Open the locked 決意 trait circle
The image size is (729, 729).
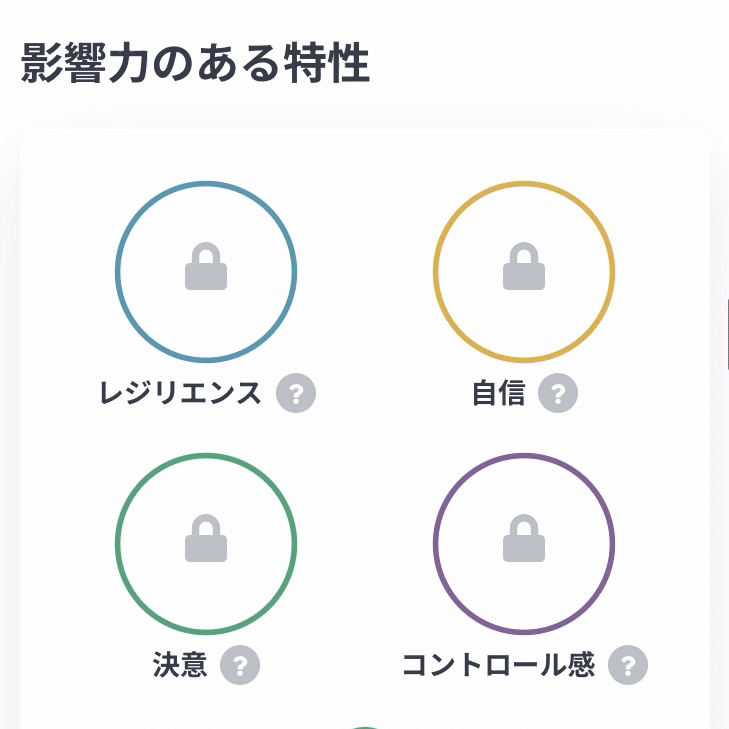click(206, 543)
